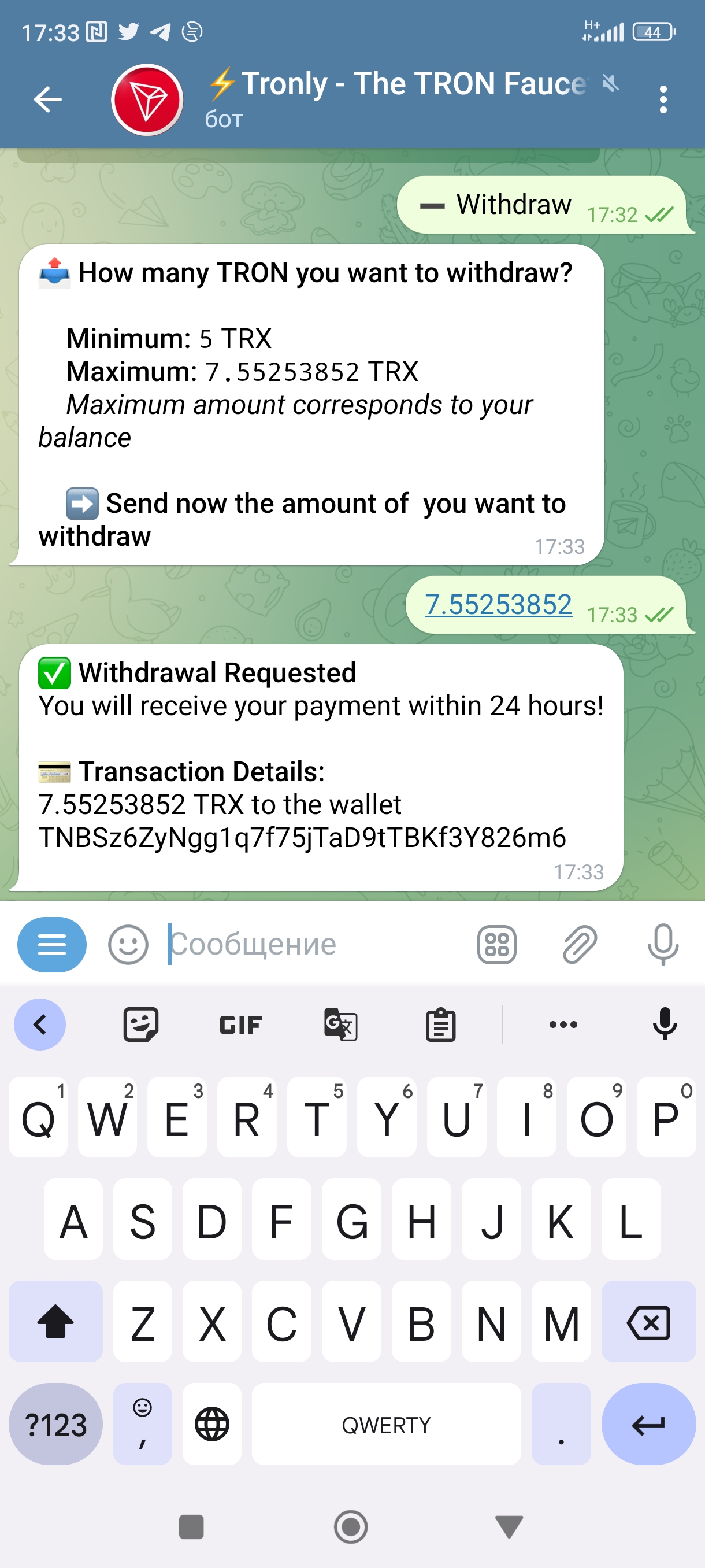Go back from the Tronly chat
The width and height of the screenshot is (705, 1568).
tap(47, 99)
